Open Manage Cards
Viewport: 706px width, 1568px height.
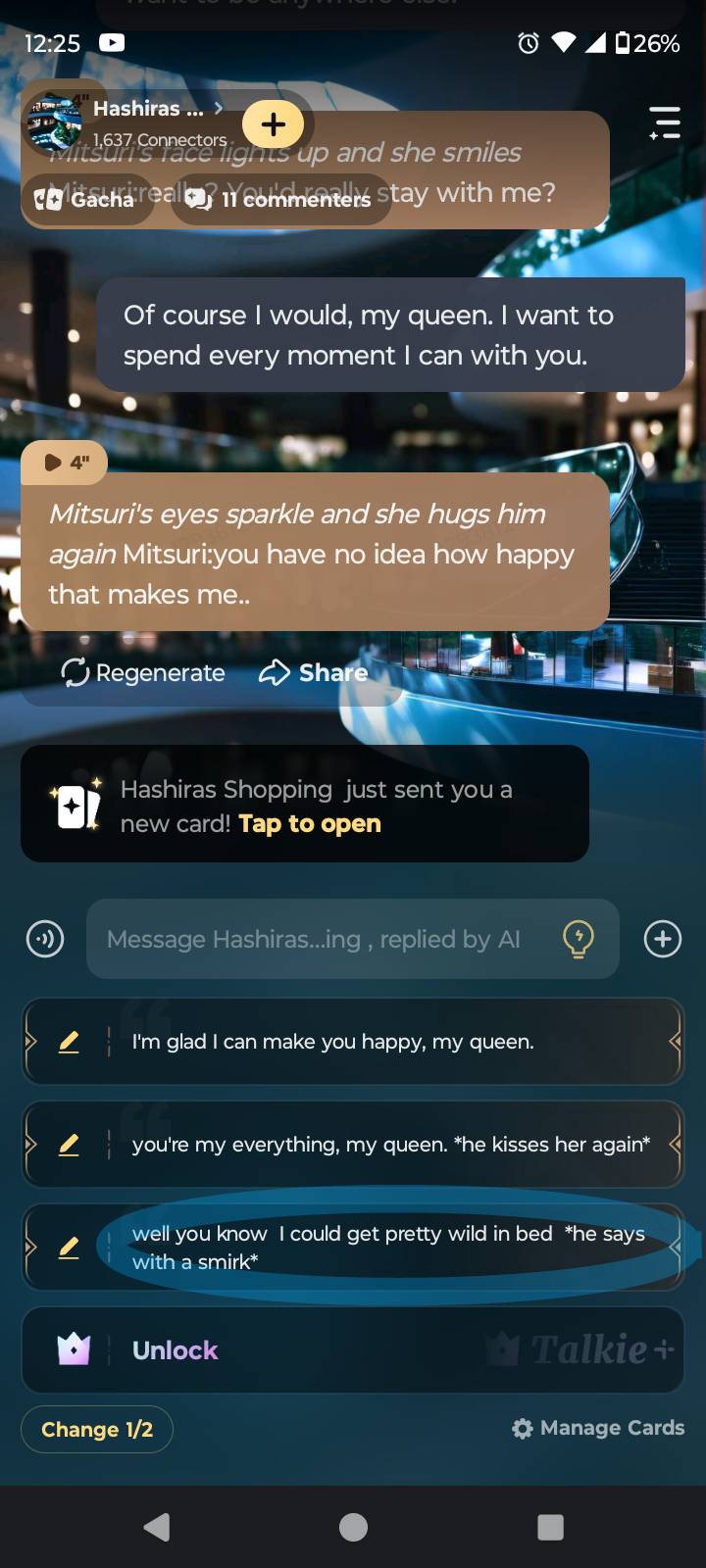tap(598, 1428)
